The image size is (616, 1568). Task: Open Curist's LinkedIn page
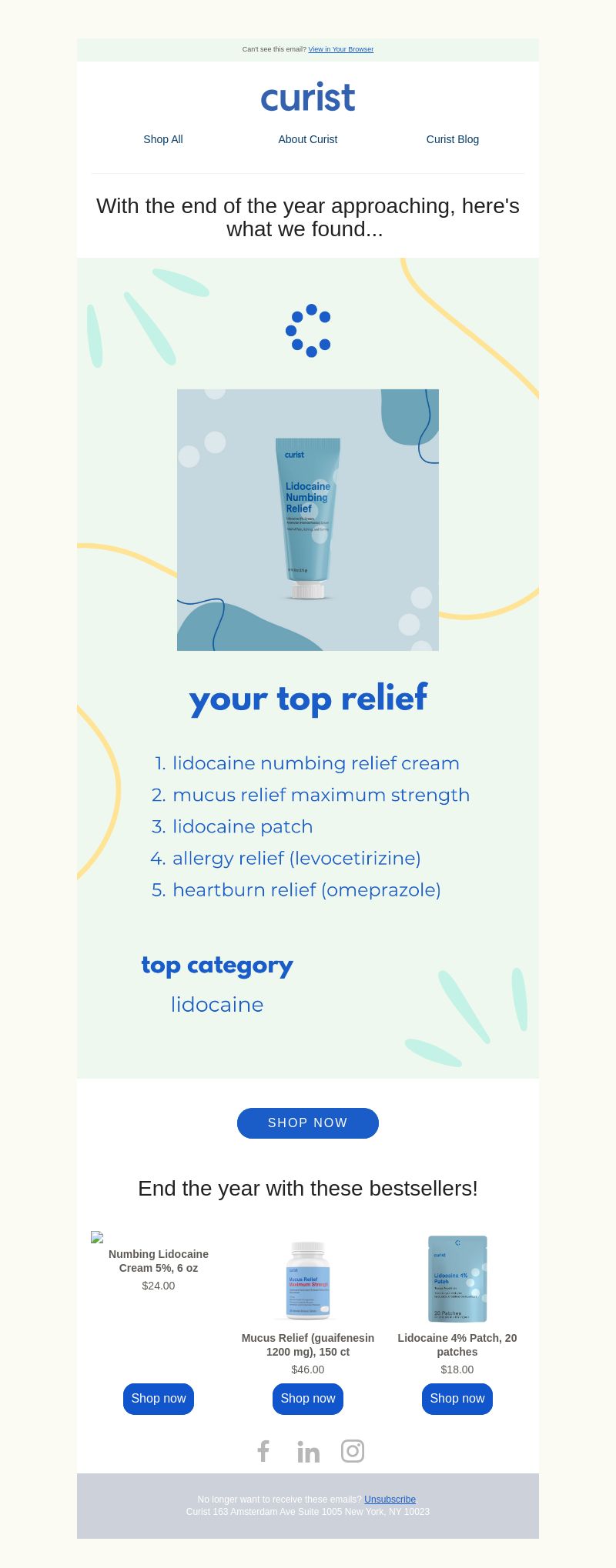(x=308, y=1451)
